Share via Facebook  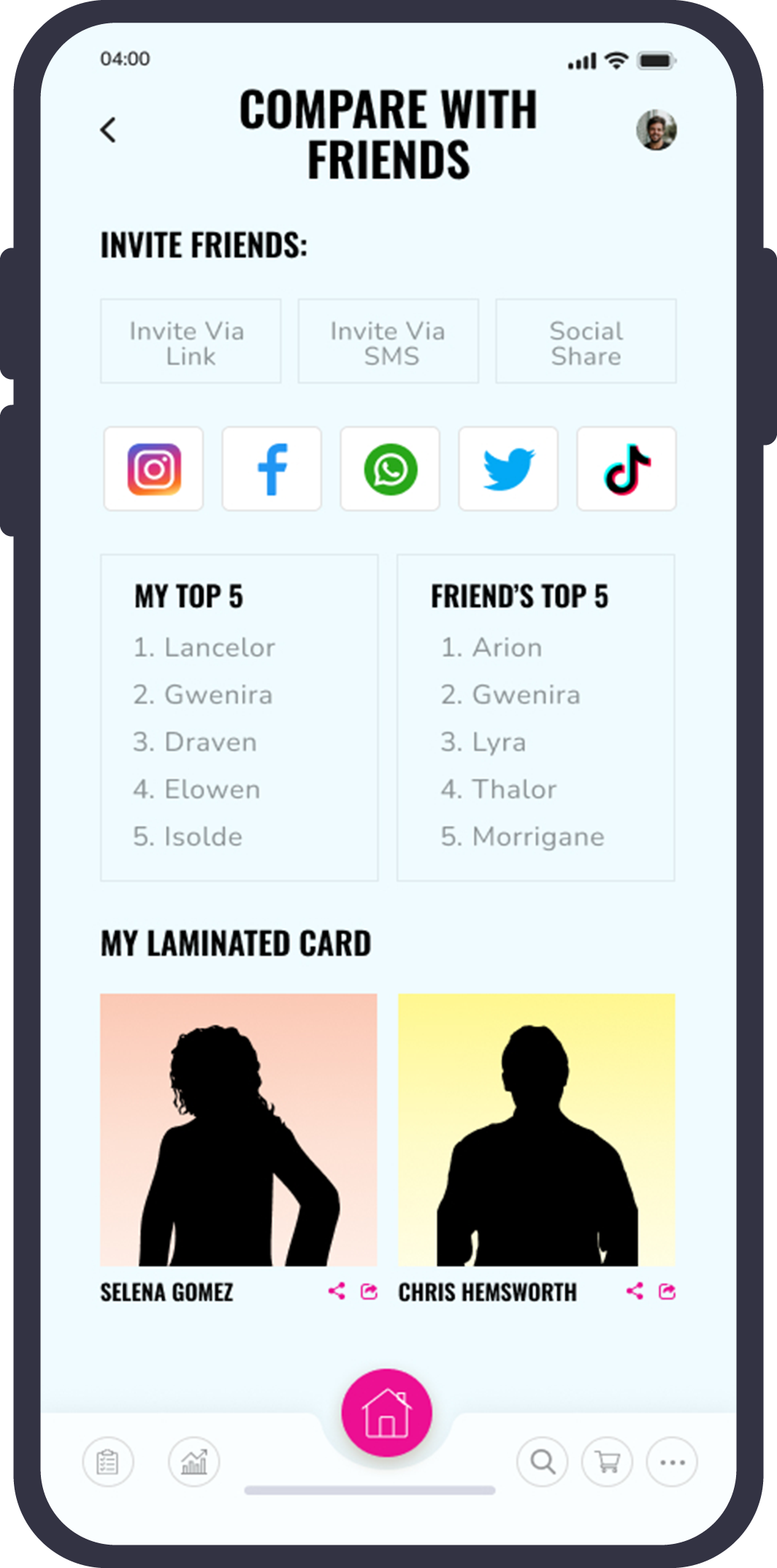tap(272, 469)
